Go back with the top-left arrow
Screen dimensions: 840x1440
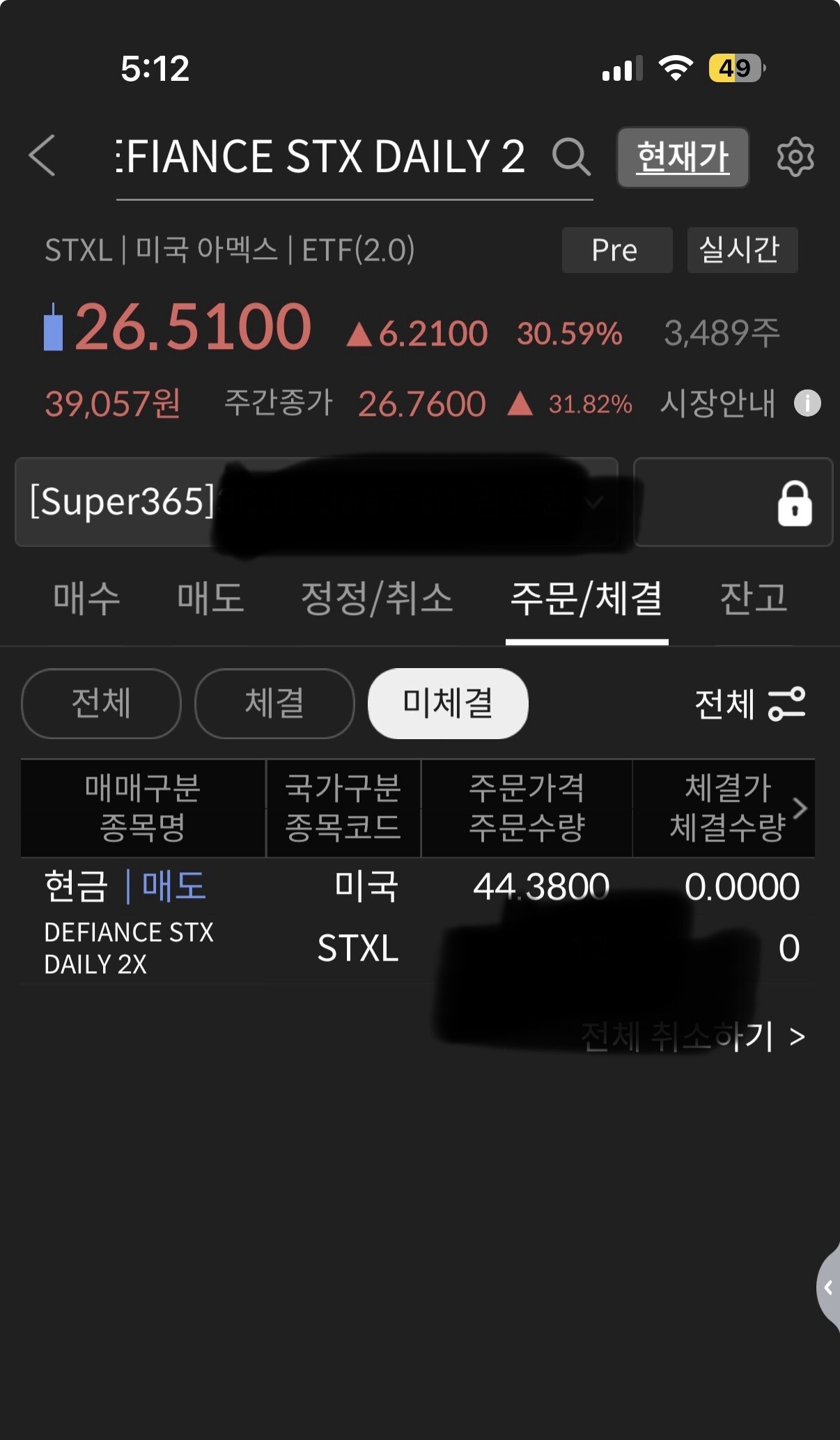click(x=42, y=155)
